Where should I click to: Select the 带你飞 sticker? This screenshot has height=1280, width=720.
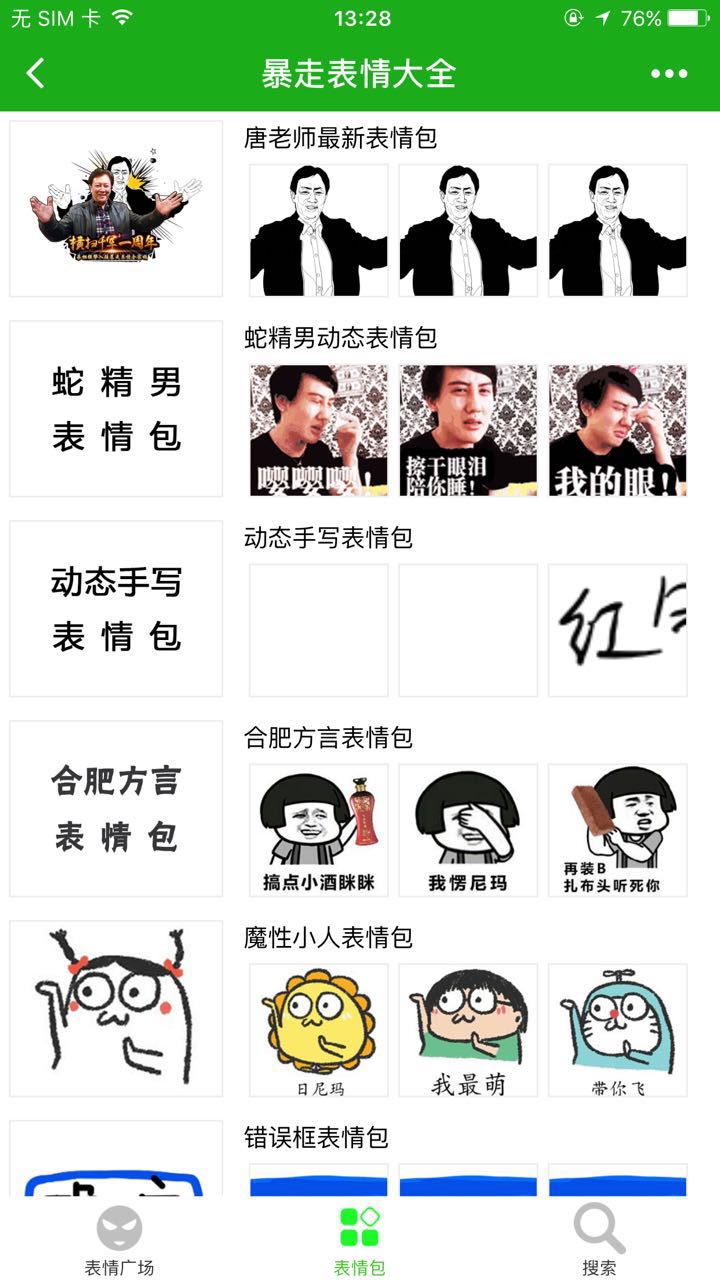618,1030
